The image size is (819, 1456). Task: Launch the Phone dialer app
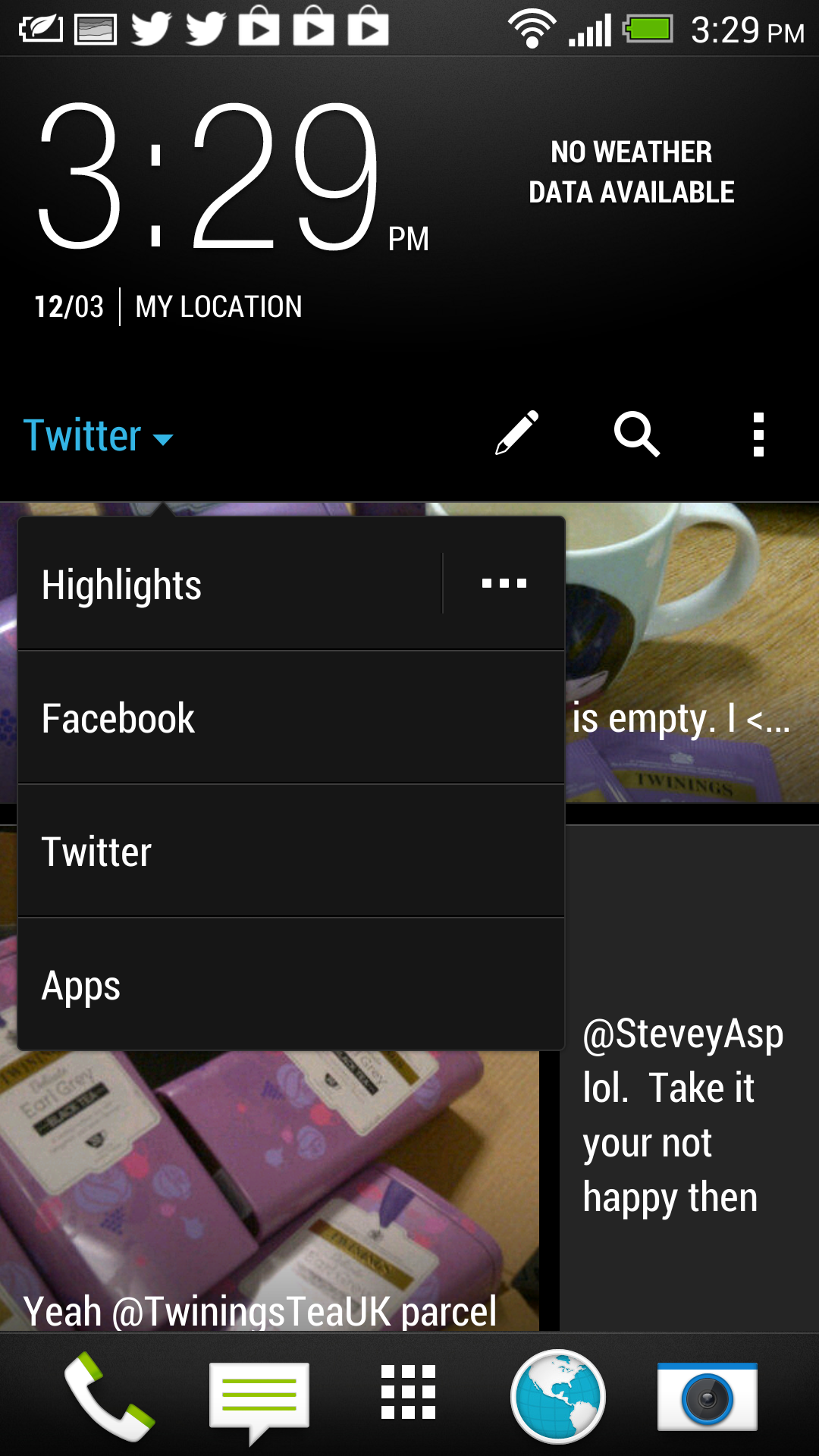109,1395
